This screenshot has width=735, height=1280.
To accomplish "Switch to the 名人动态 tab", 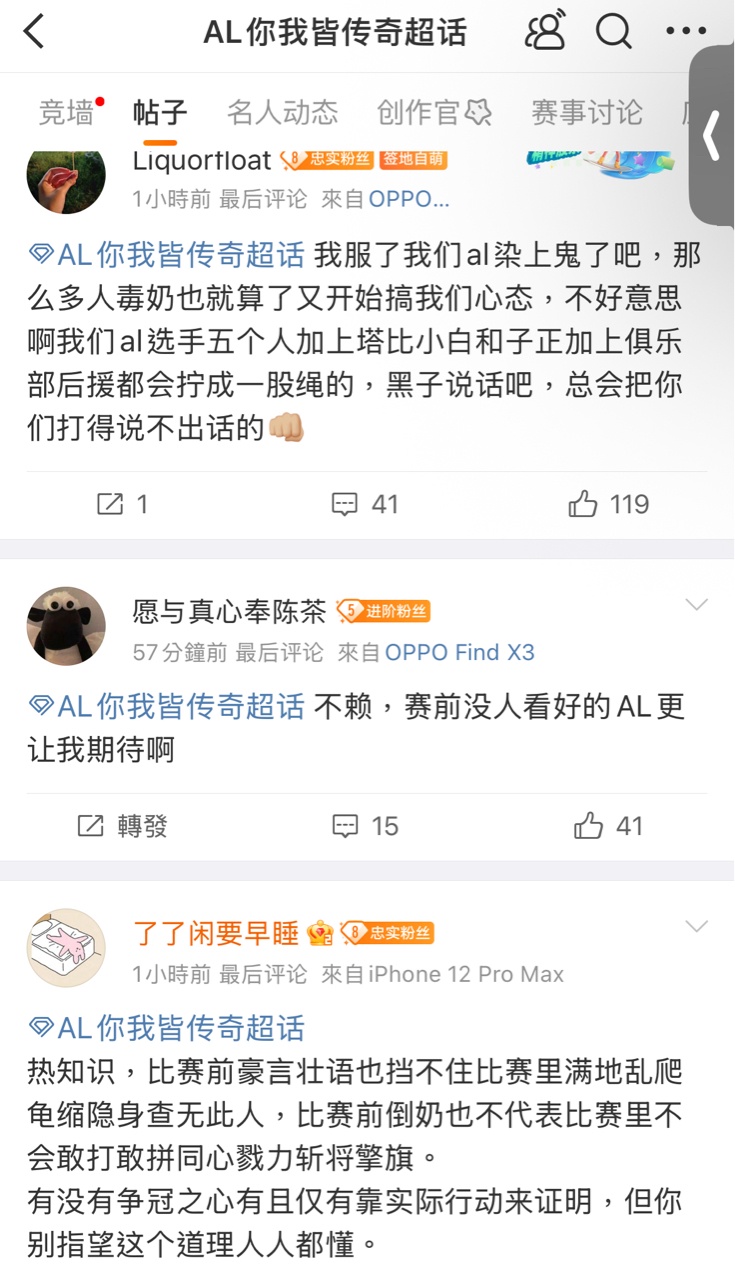I will 282,112.
